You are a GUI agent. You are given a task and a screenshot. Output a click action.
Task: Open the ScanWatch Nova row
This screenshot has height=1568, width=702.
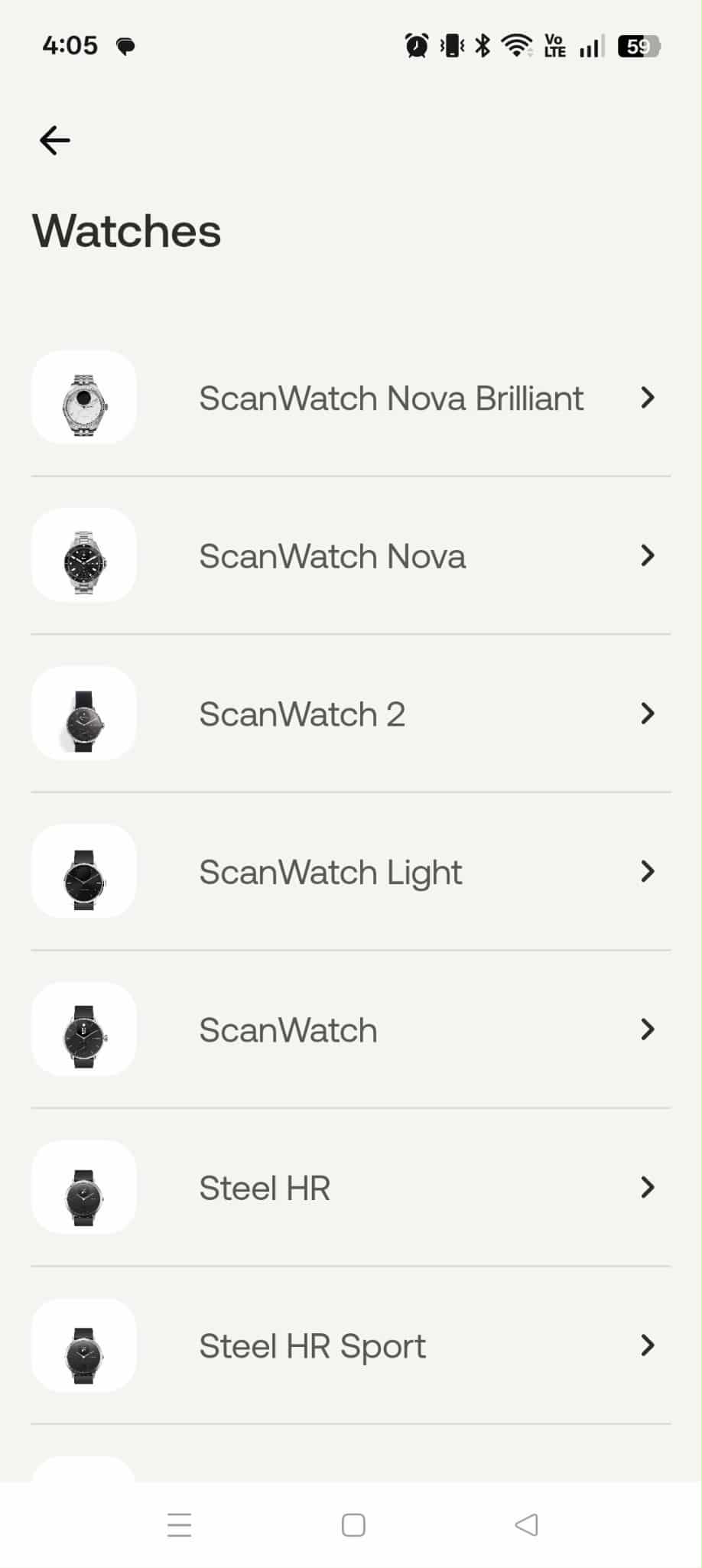click(350, 556)
